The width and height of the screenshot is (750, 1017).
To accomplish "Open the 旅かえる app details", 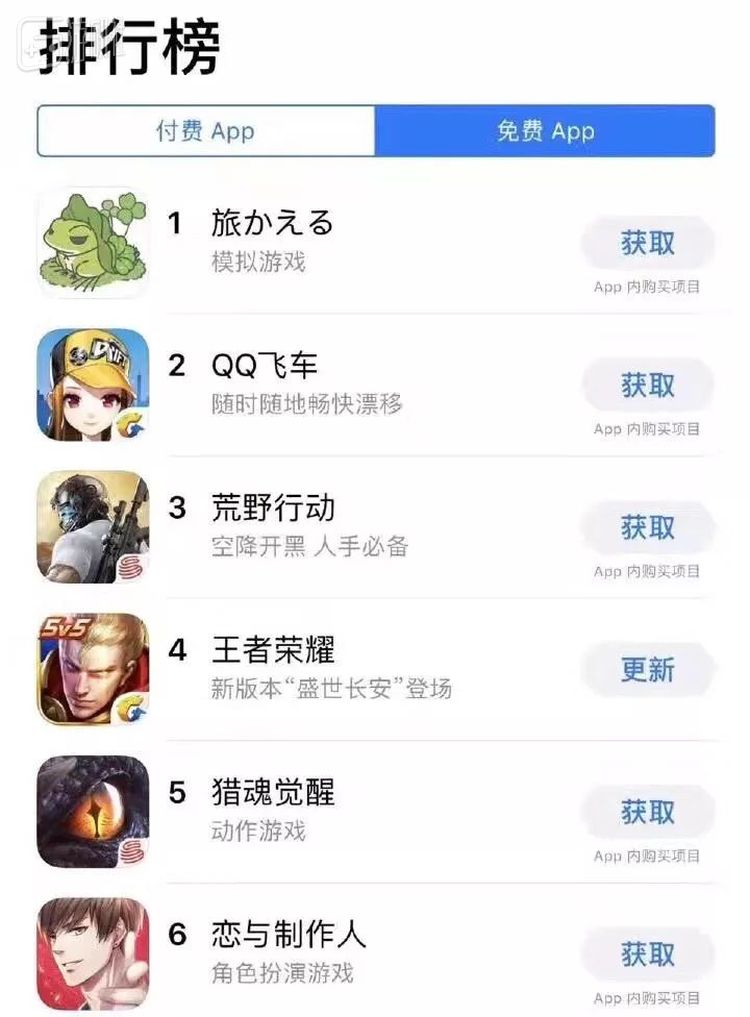I will pyautogui.click(x=272, y=224).
